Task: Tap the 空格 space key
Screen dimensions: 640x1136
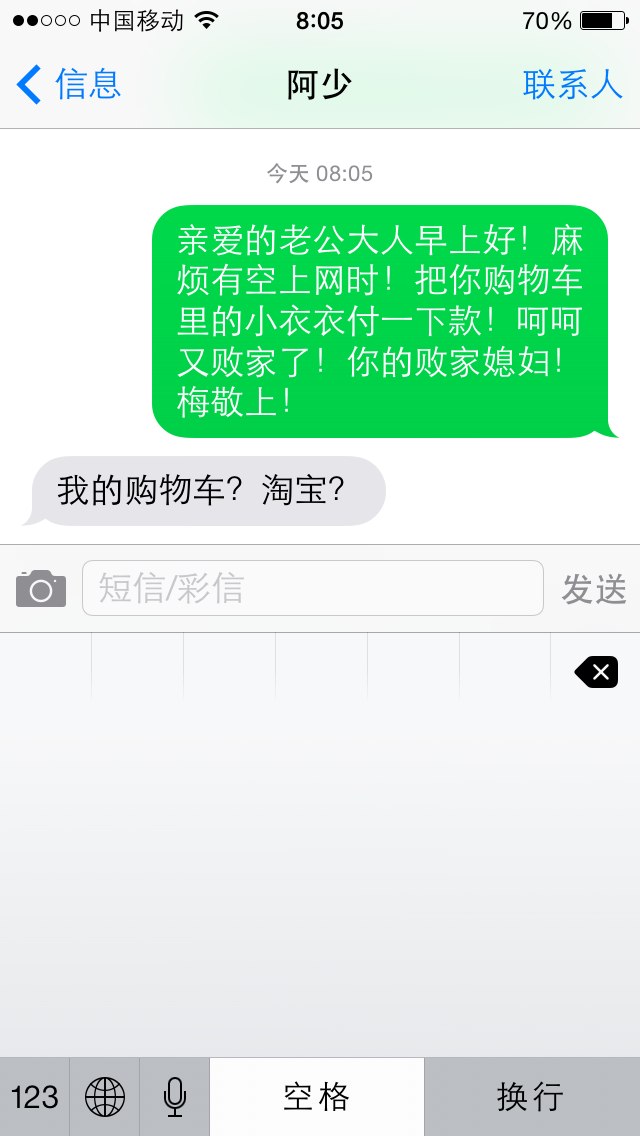Action: [x=317, y=1097]
